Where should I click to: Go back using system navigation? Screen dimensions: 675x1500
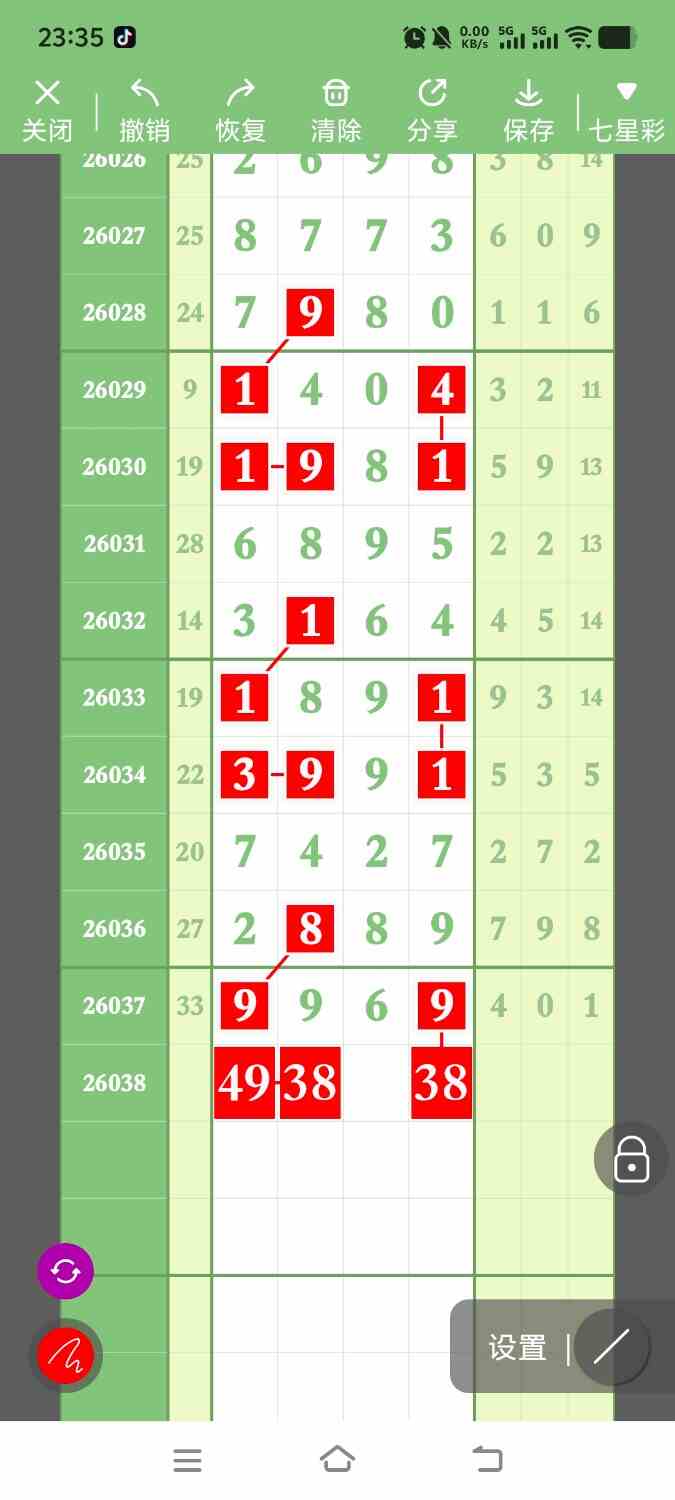pyautogui.click(x=487, y=1460)
